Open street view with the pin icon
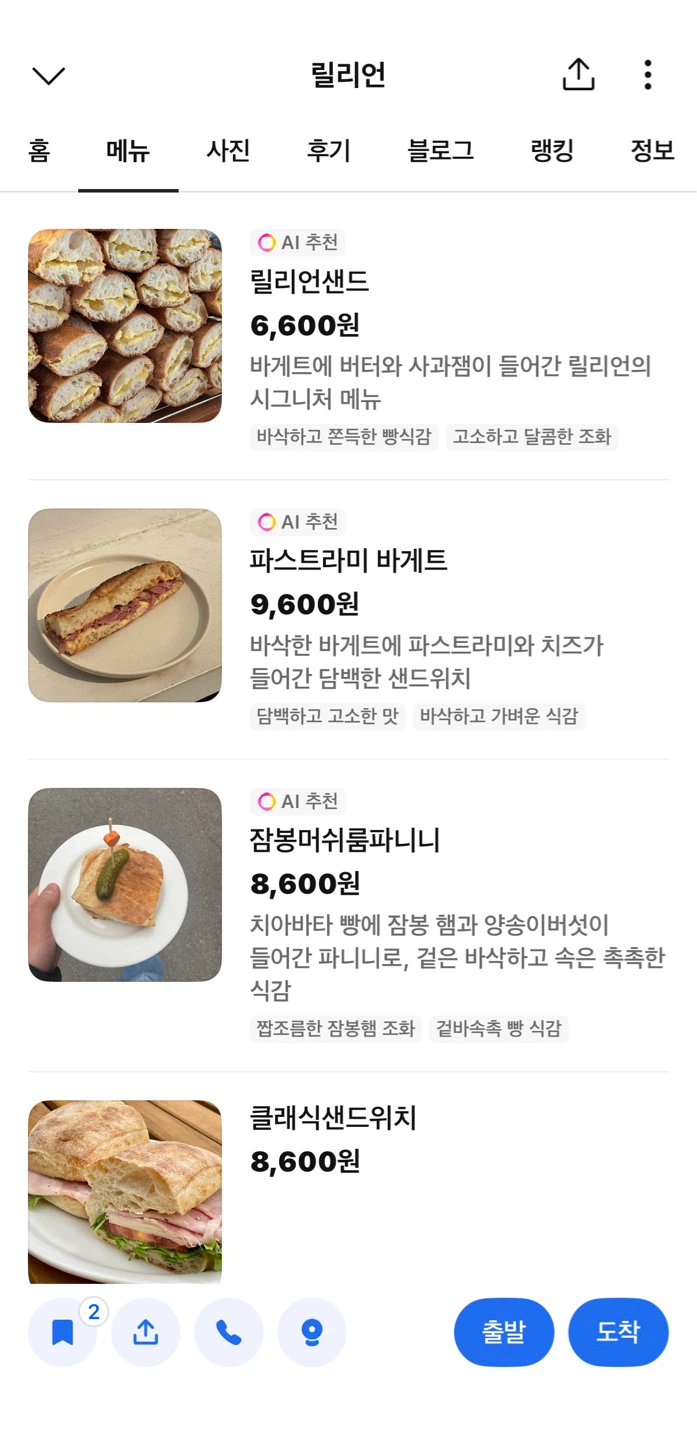Screen dimensions: 697x1440 pyautogui.click(x=312, y=1332)
